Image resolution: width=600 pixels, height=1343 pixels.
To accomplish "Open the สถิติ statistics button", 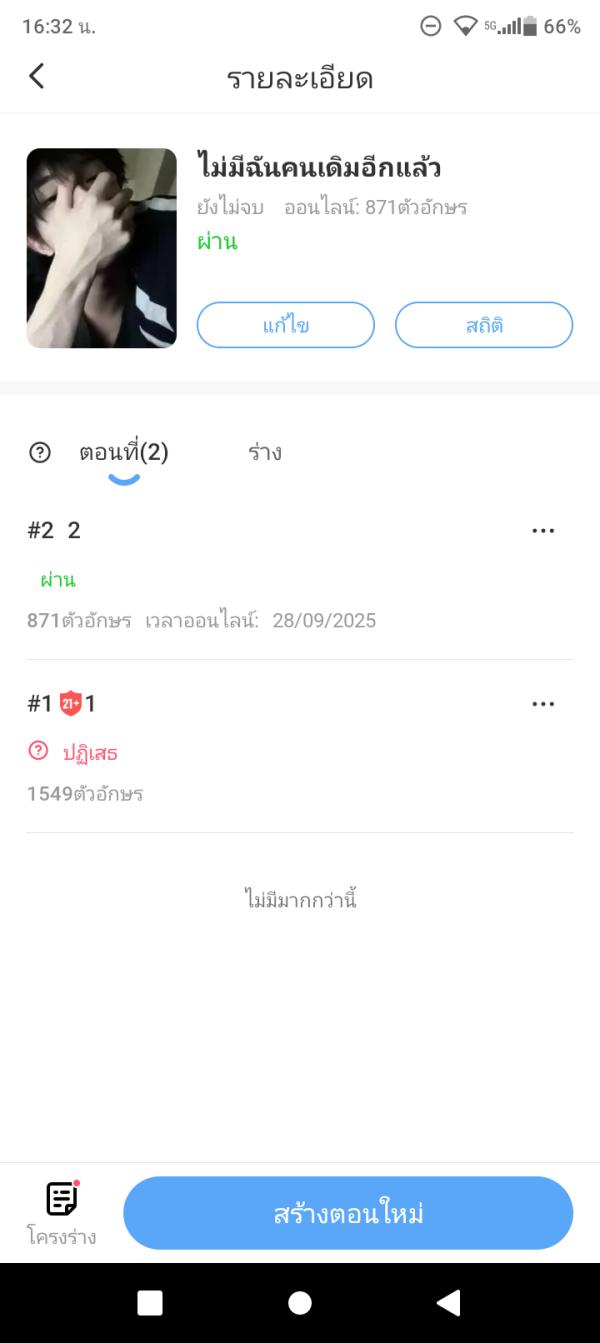I will tap(484, 325).
